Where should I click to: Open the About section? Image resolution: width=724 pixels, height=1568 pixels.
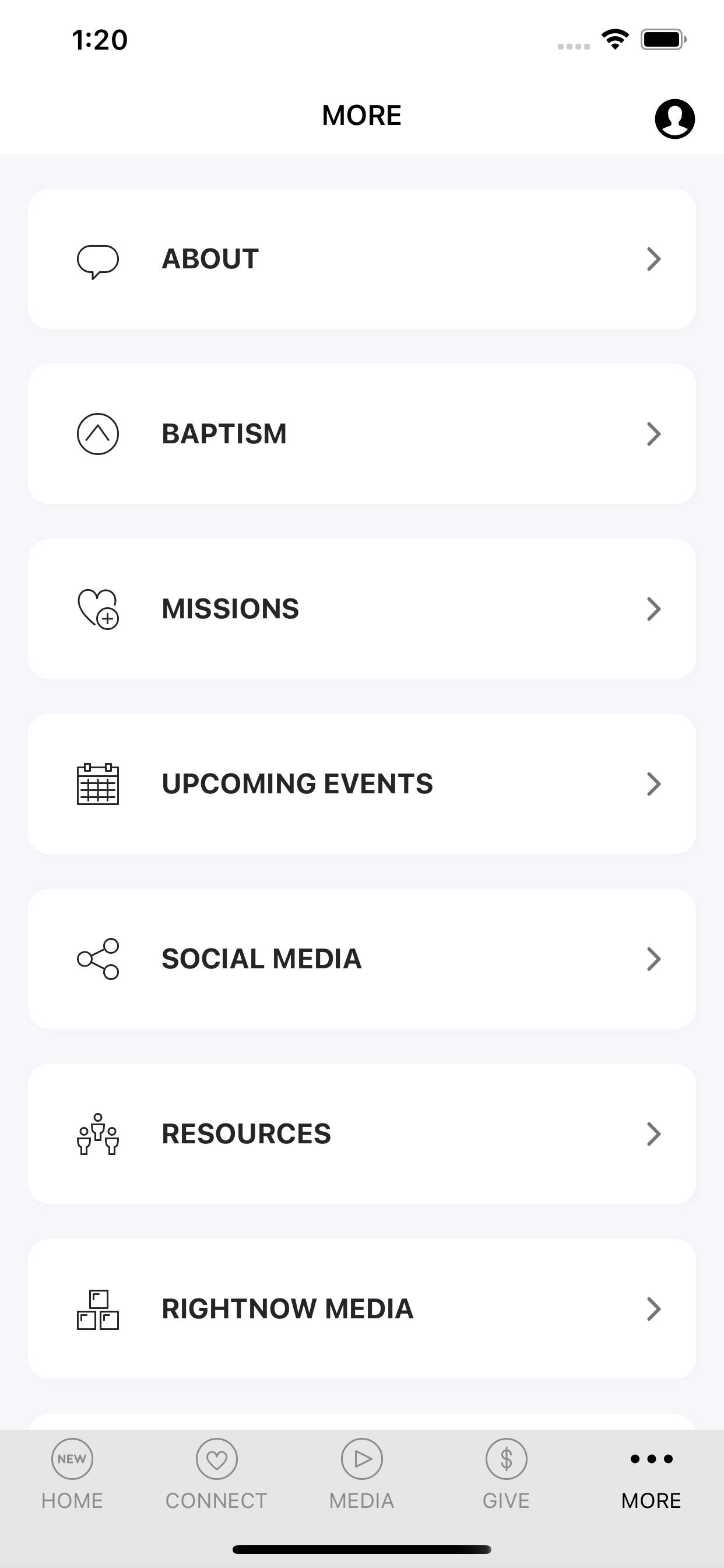point(362,258)
